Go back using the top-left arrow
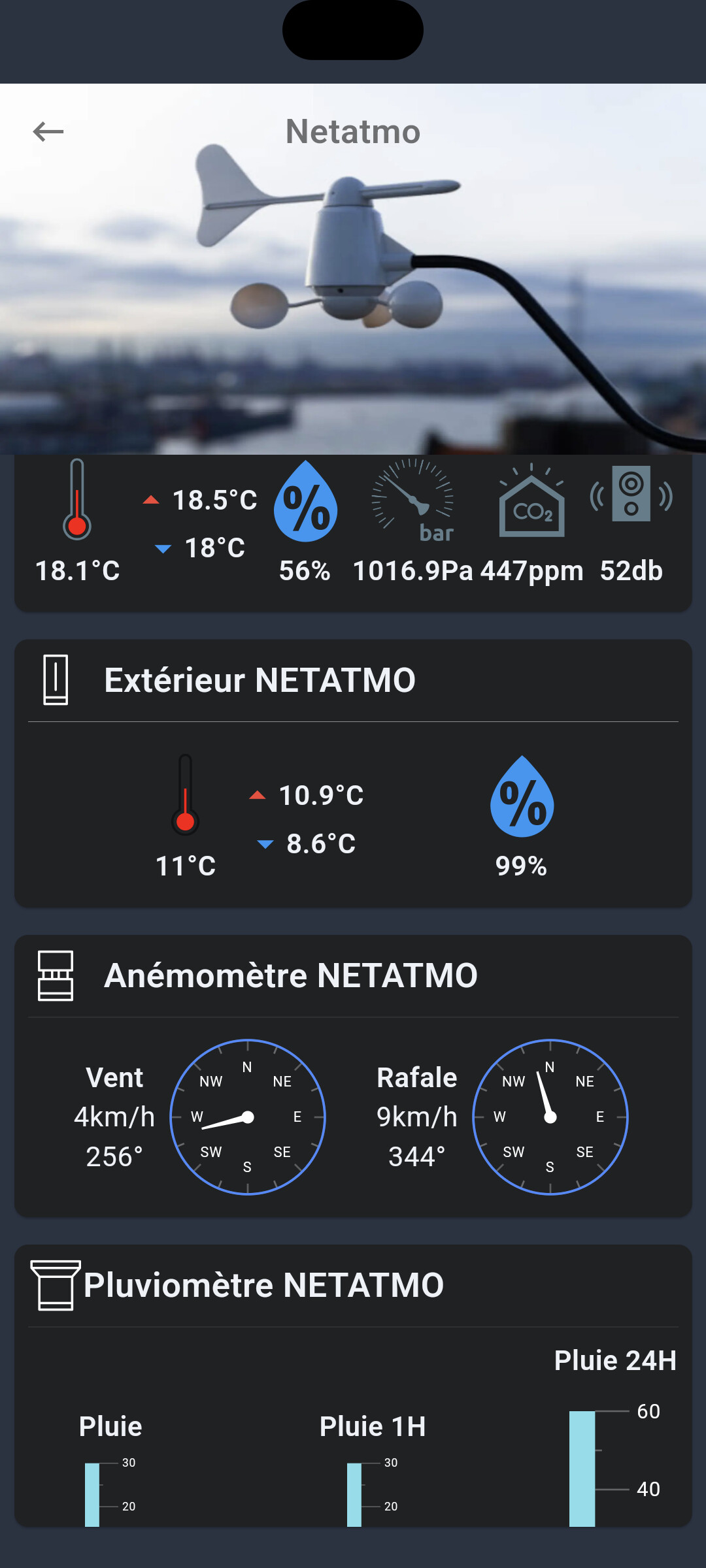 [x=48, y=131]
